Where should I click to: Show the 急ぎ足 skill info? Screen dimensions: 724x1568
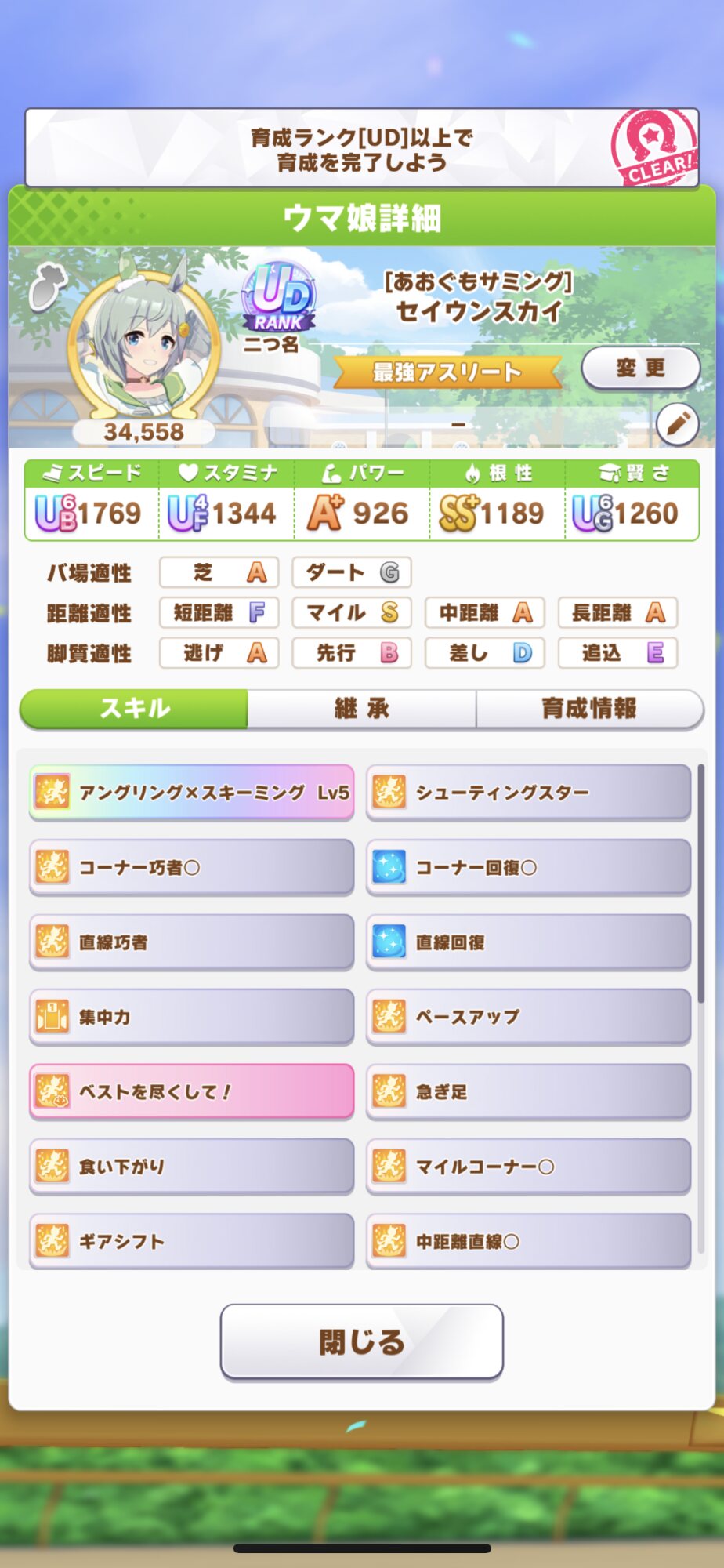coord(528,1091)
